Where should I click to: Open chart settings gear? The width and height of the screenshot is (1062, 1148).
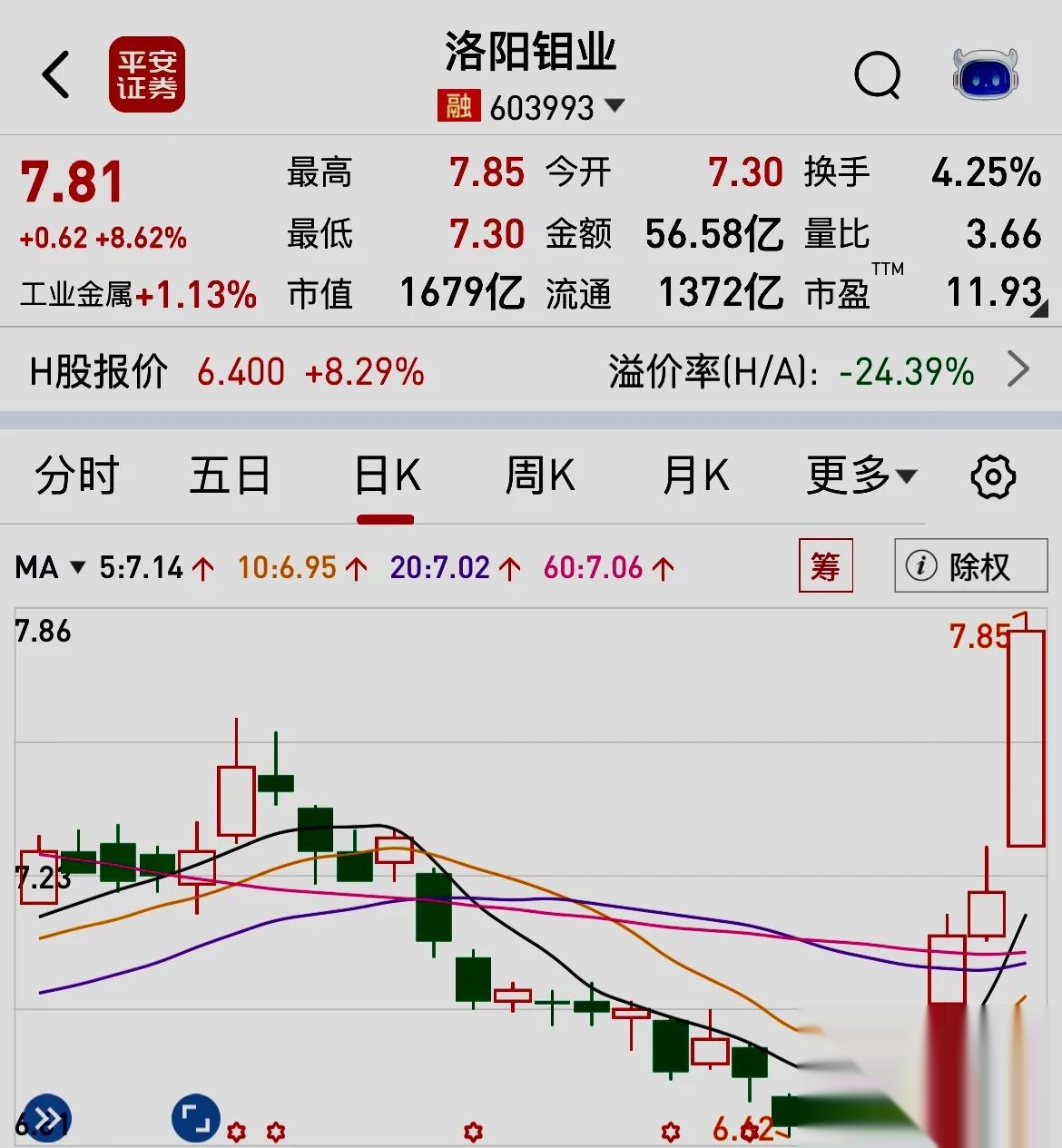[993, 476]
